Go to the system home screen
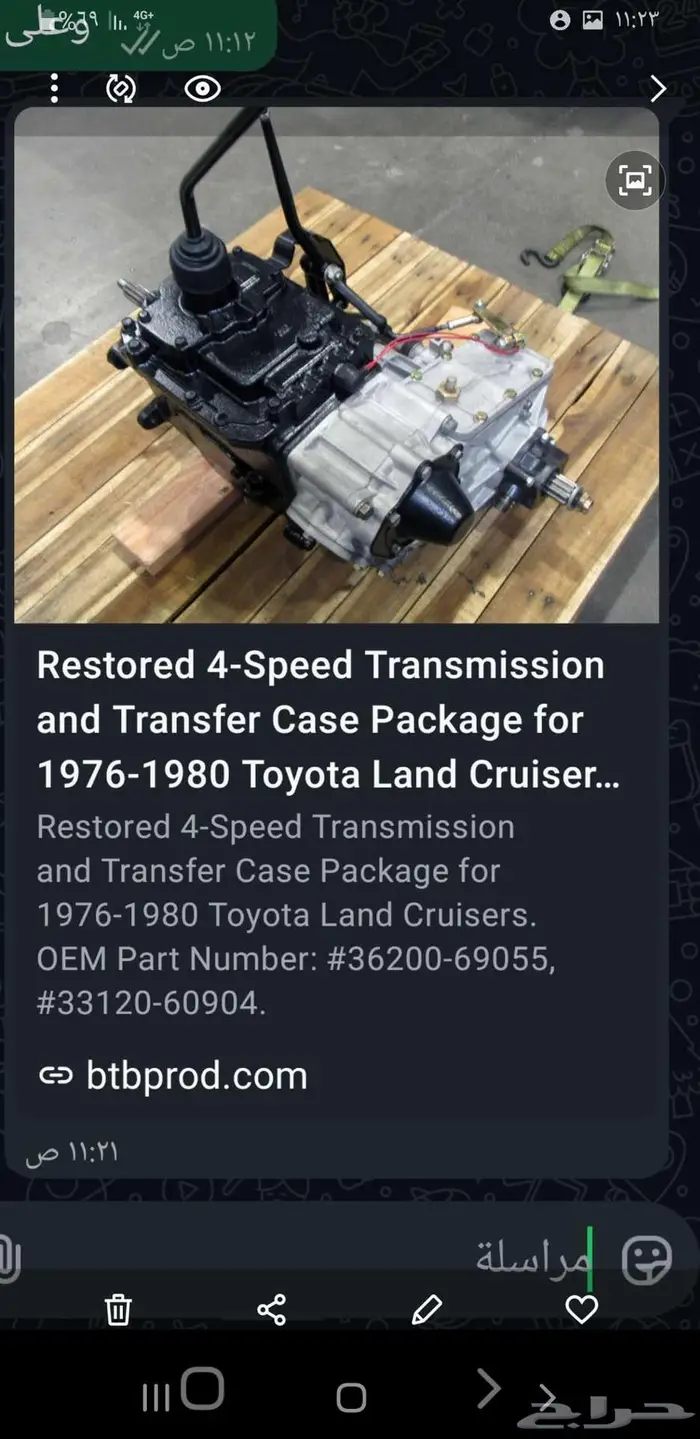The height and width of the screenshot is (1439, 700). point(351,1397)
